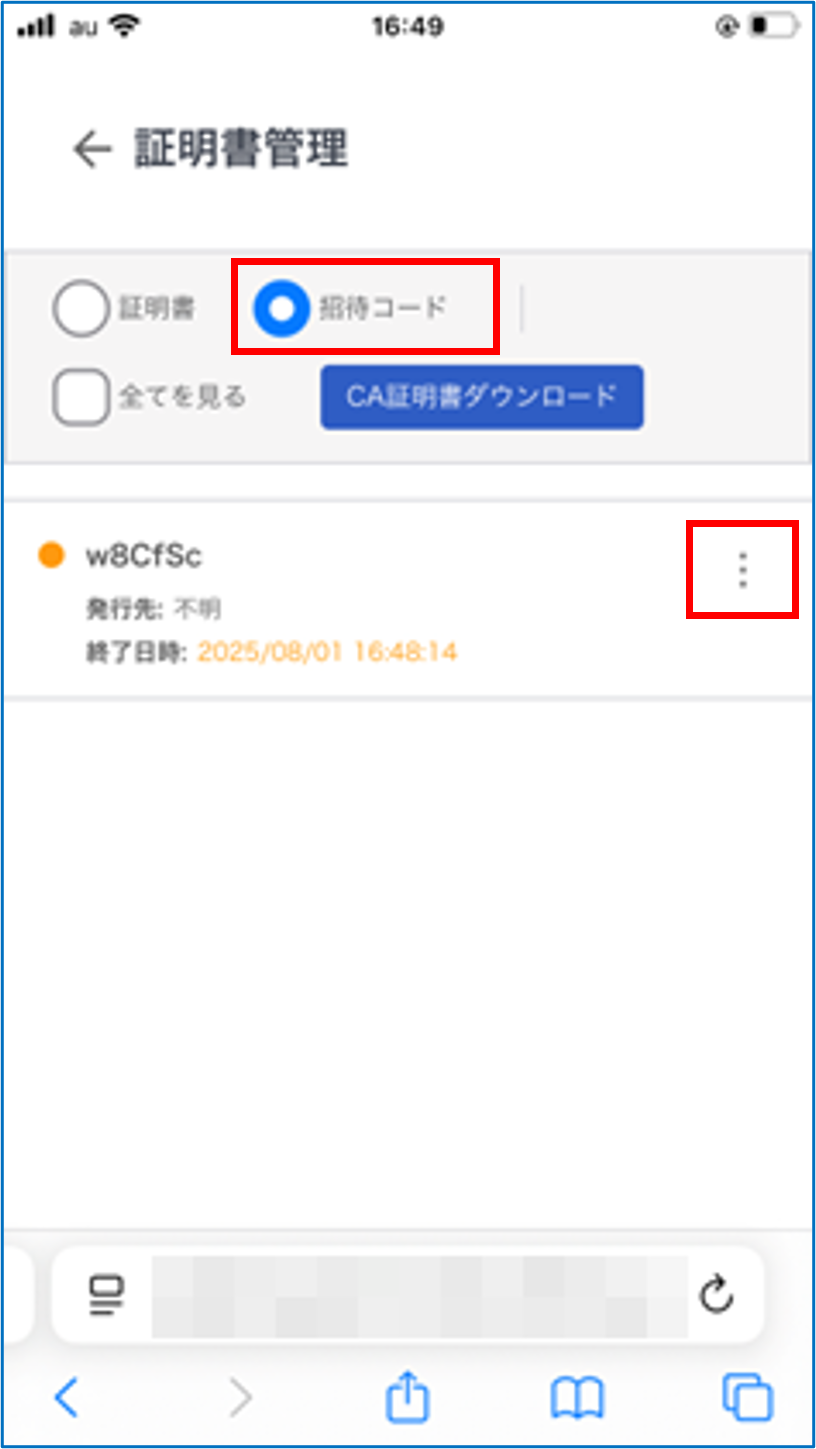The image size is (816, 1449).
Task: Tap CA証明書ダウンロード button
Action: pos(481,397)
